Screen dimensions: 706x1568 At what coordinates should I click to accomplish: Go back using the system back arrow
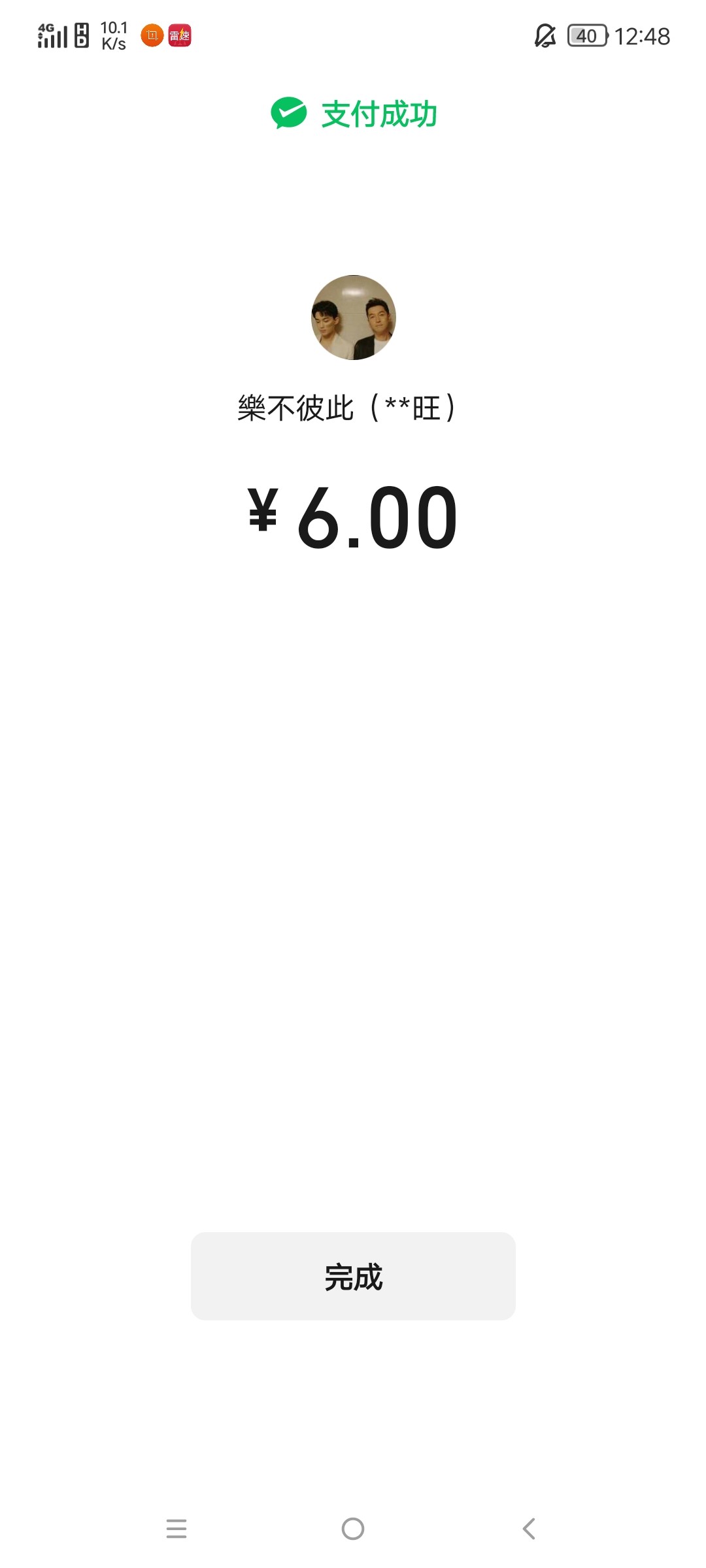(529, 1529)
